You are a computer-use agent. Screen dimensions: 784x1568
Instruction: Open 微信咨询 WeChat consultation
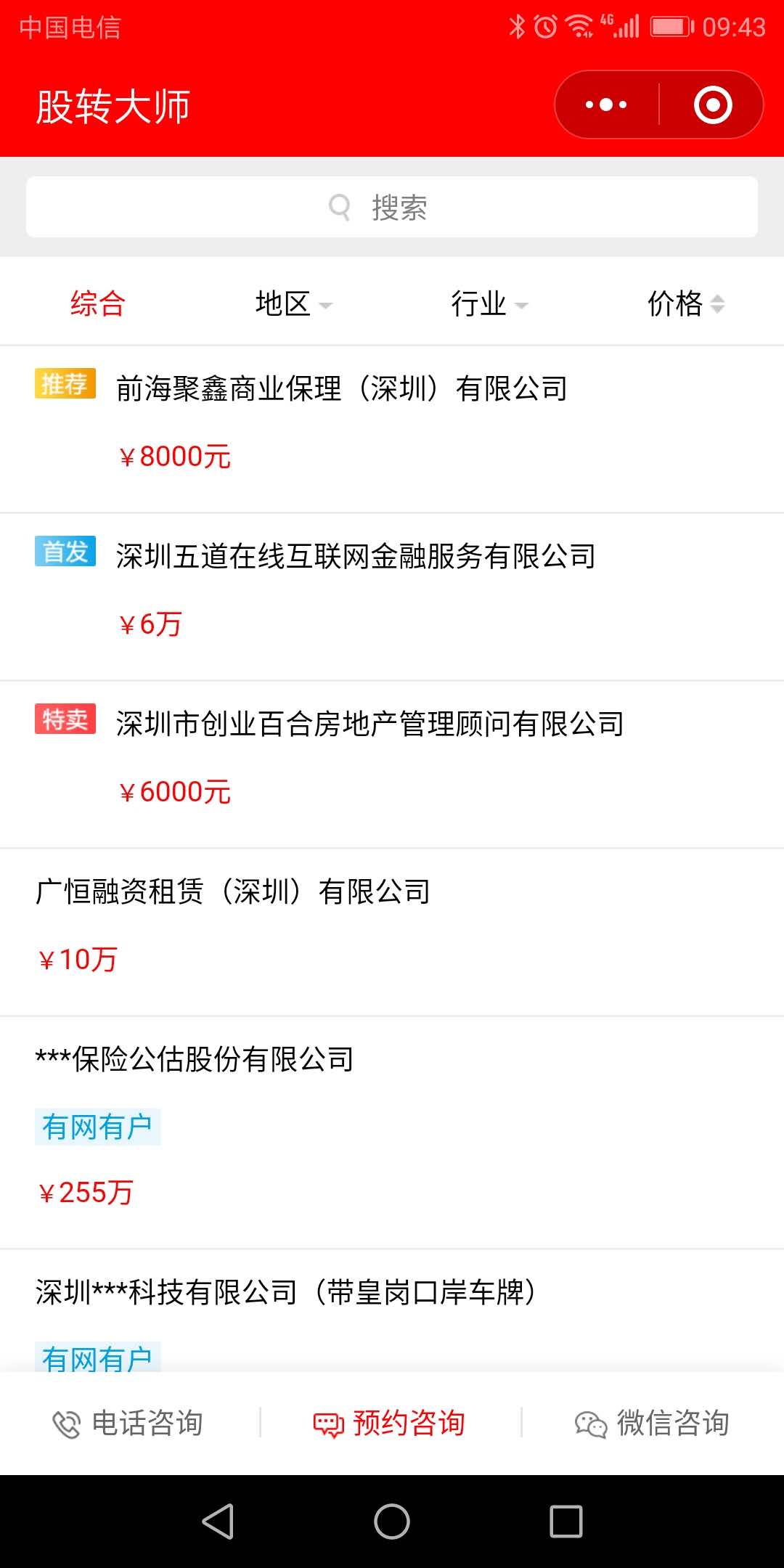click(652, 1424)
